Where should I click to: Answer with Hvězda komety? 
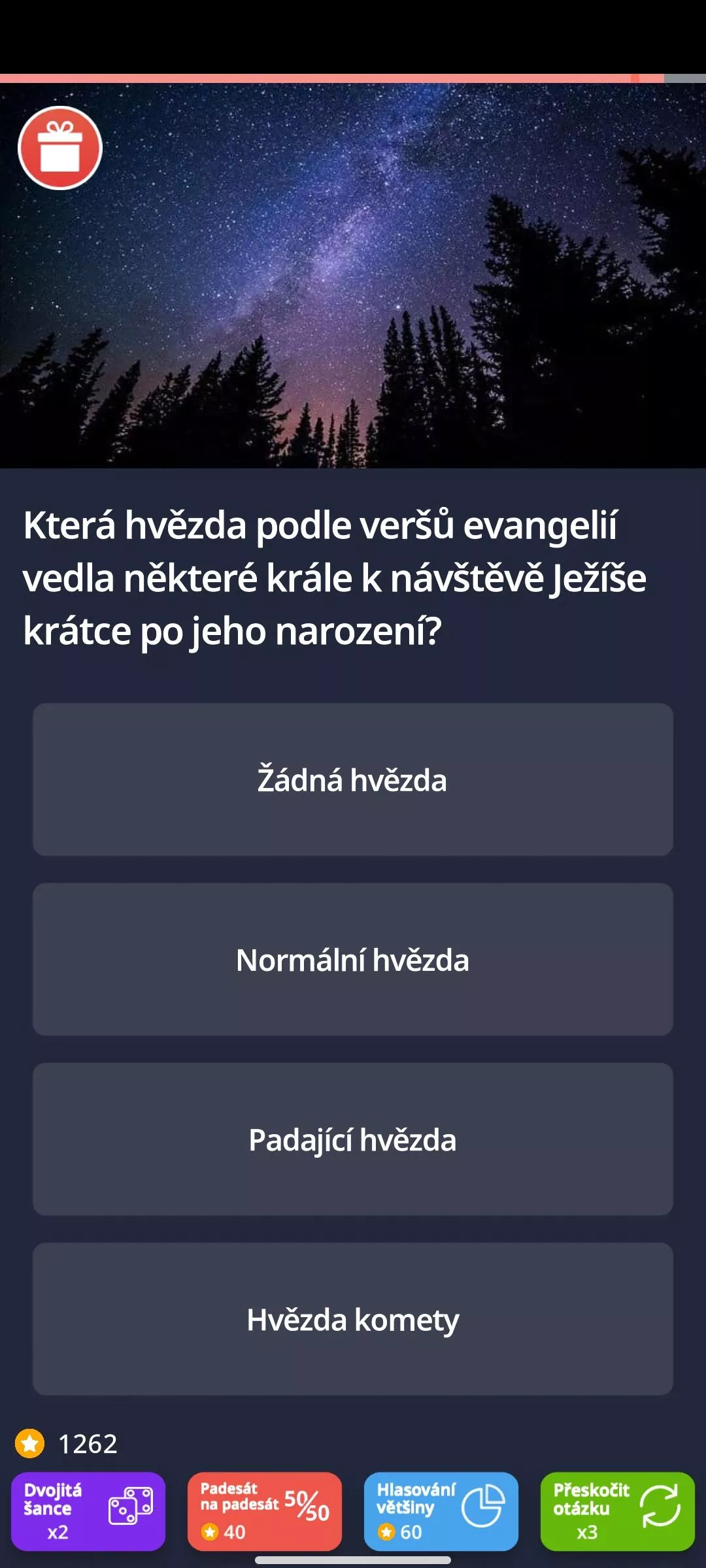click(x=353, y=1318)
